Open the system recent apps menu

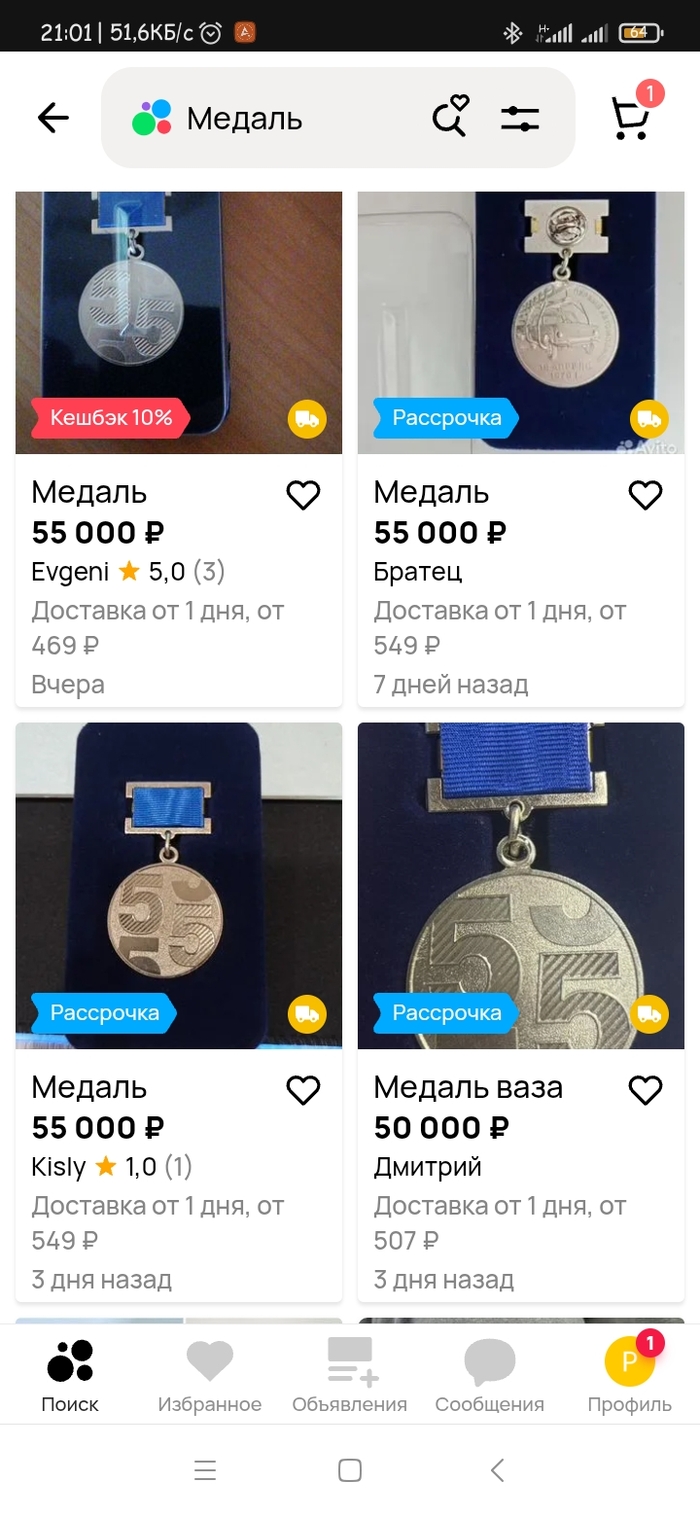pos(205,1470)
